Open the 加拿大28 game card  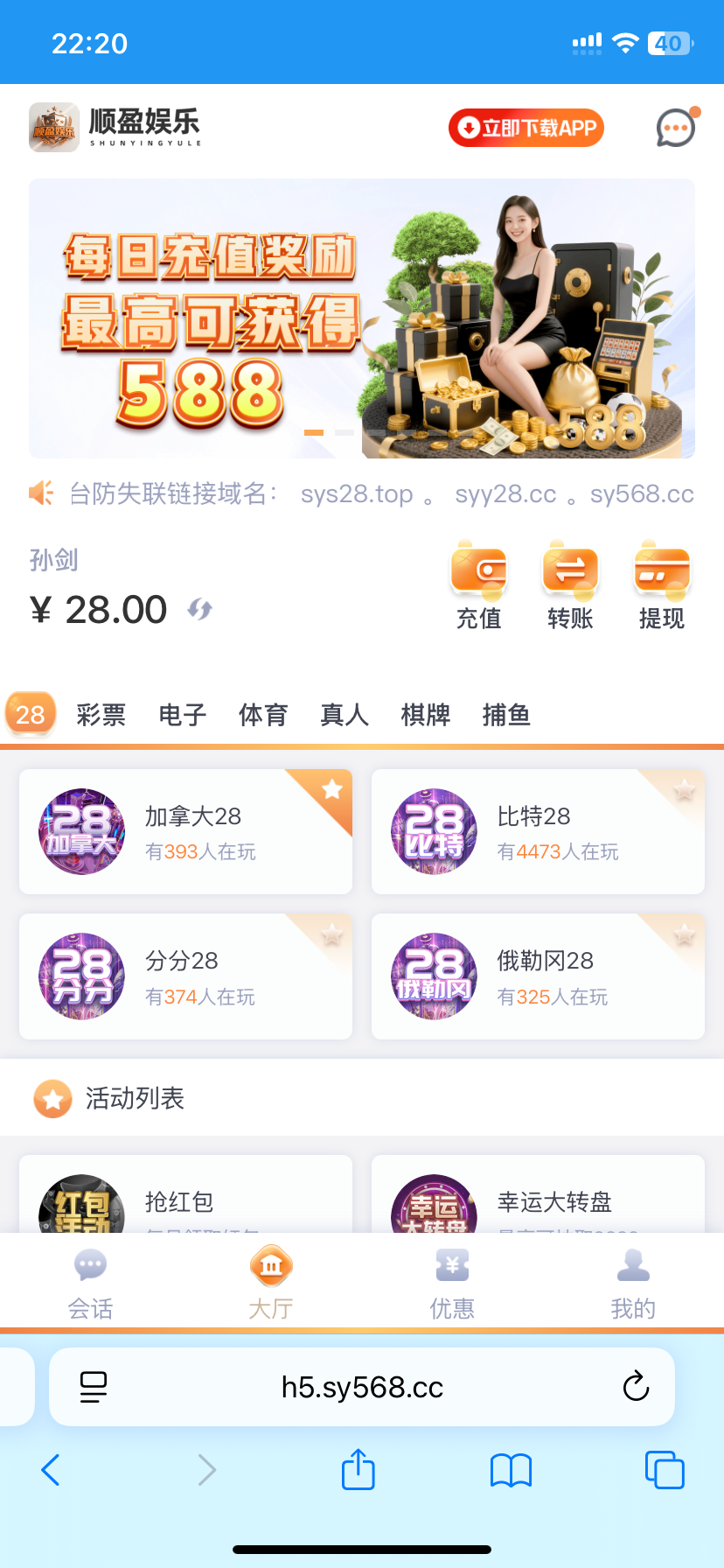185,832
